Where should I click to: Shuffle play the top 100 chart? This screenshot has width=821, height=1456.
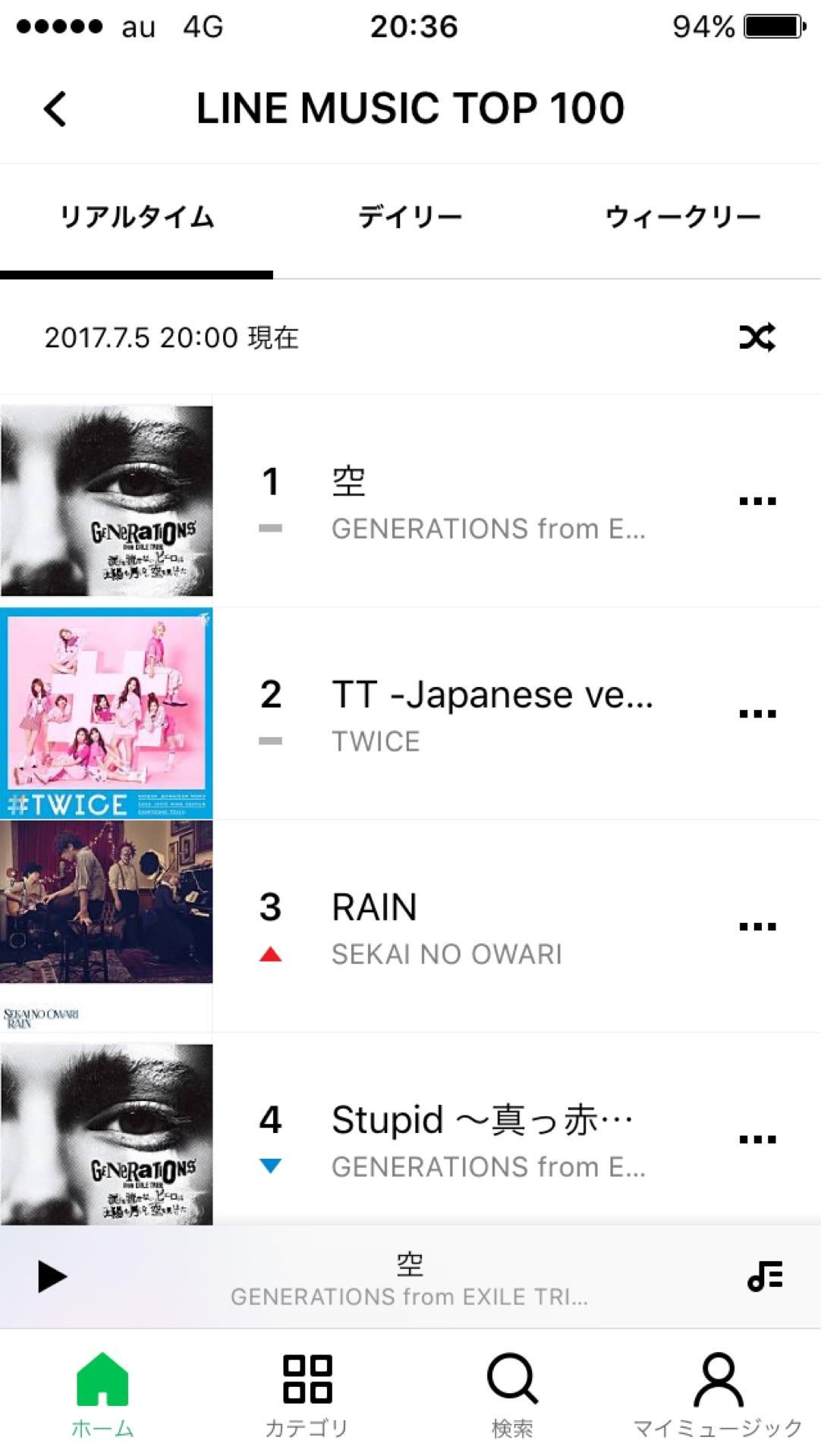(x=757, y=337)
